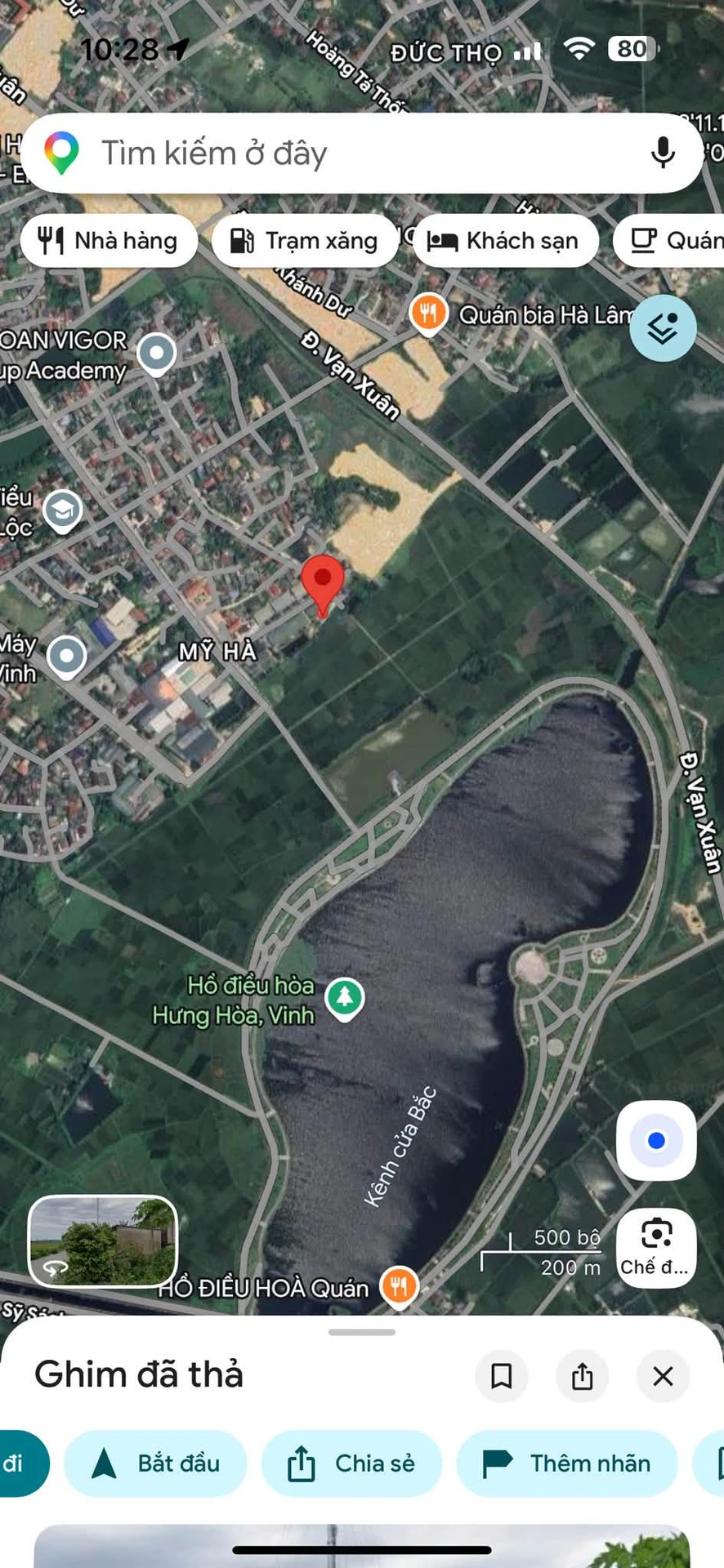Viewport: 724px width, 1568px height.
Task: Center map on my location
Action: (656, 1141)
